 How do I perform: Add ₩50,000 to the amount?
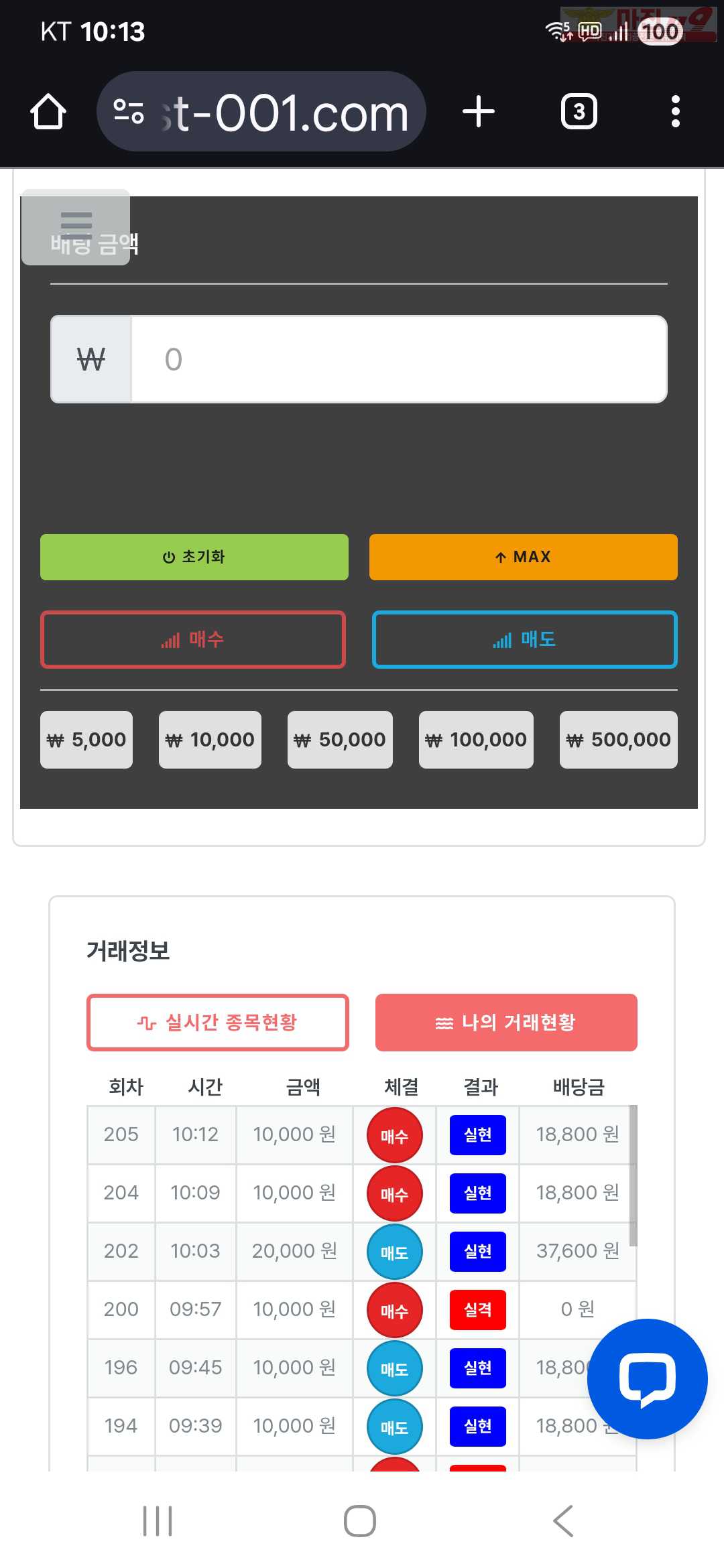[340, 740]
